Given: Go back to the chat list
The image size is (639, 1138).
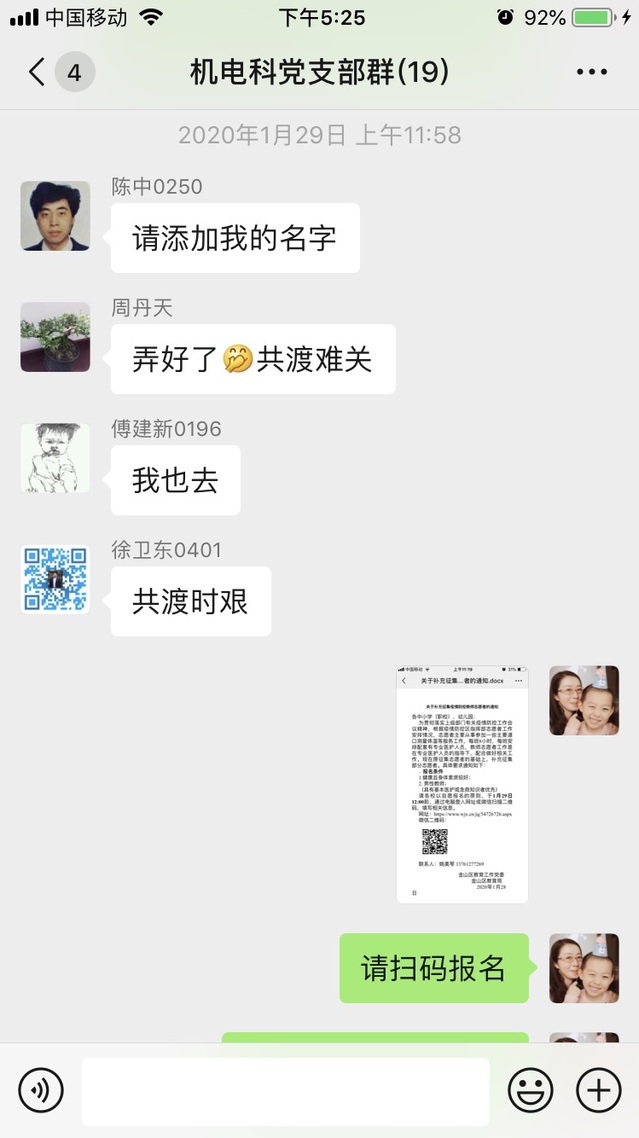Looking at the screenshot, I should (38, 72).
